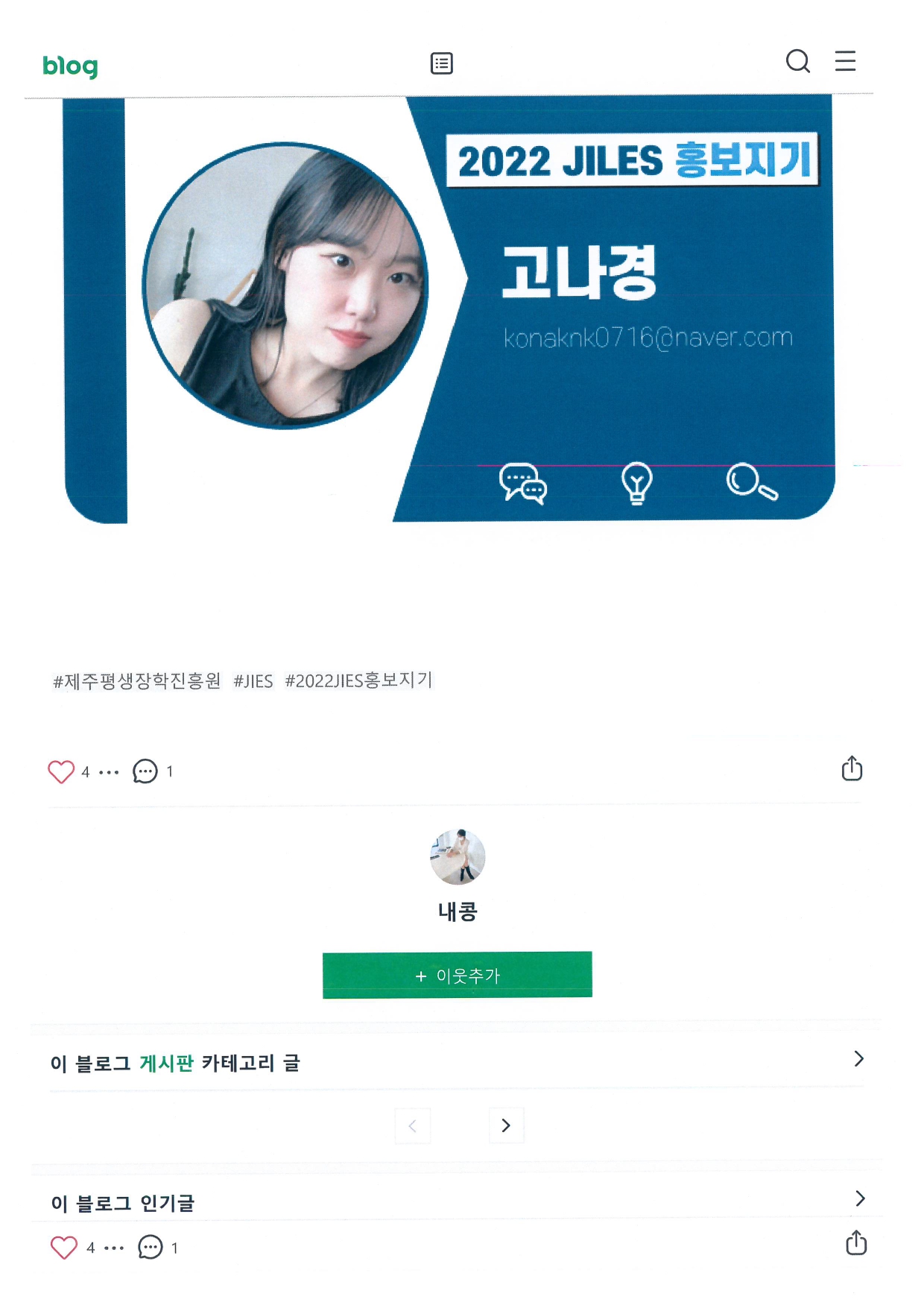Screen dimensions: 924x1308
Task: Expand 이 블로그 게시판 카테고리 글
Action: point(858,1059)
